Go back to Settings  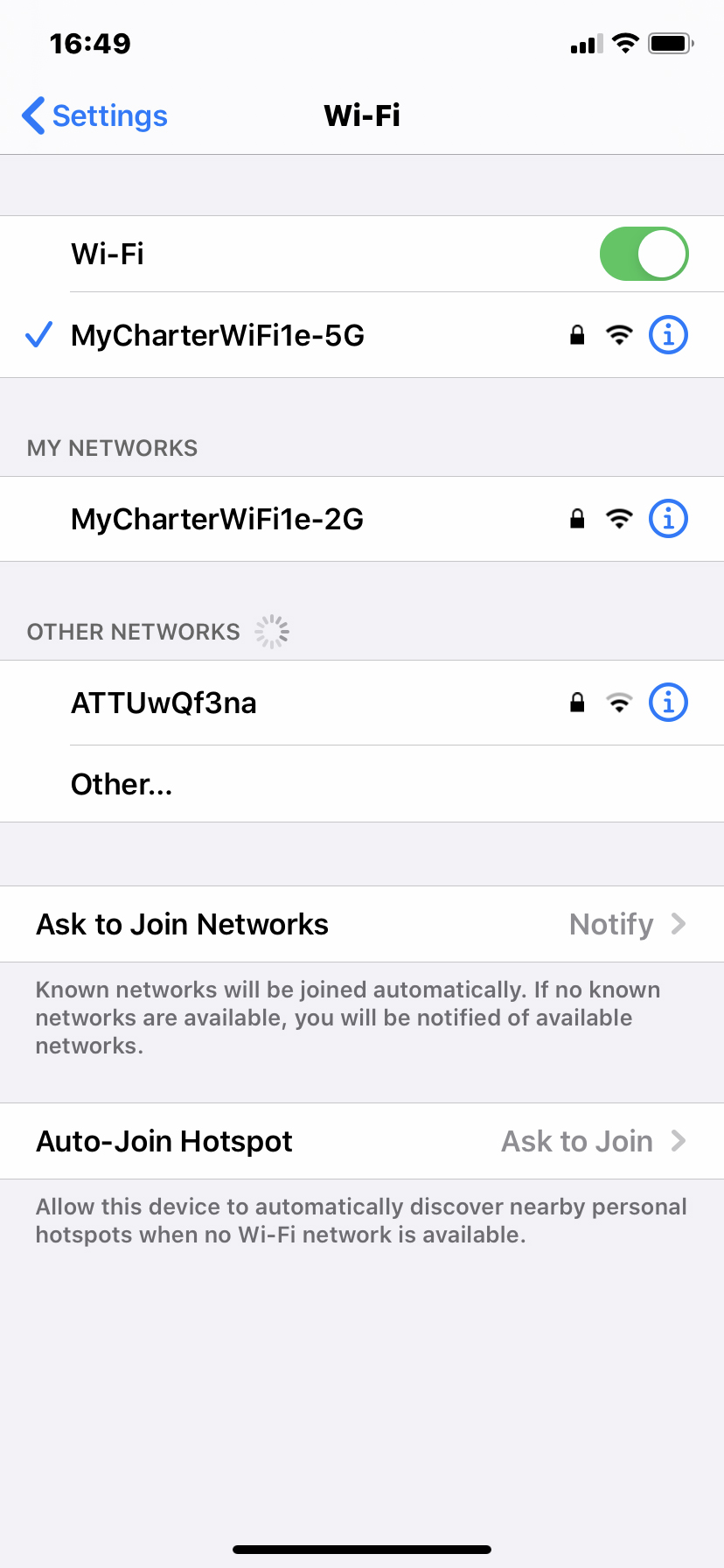(x=94, y=115)
